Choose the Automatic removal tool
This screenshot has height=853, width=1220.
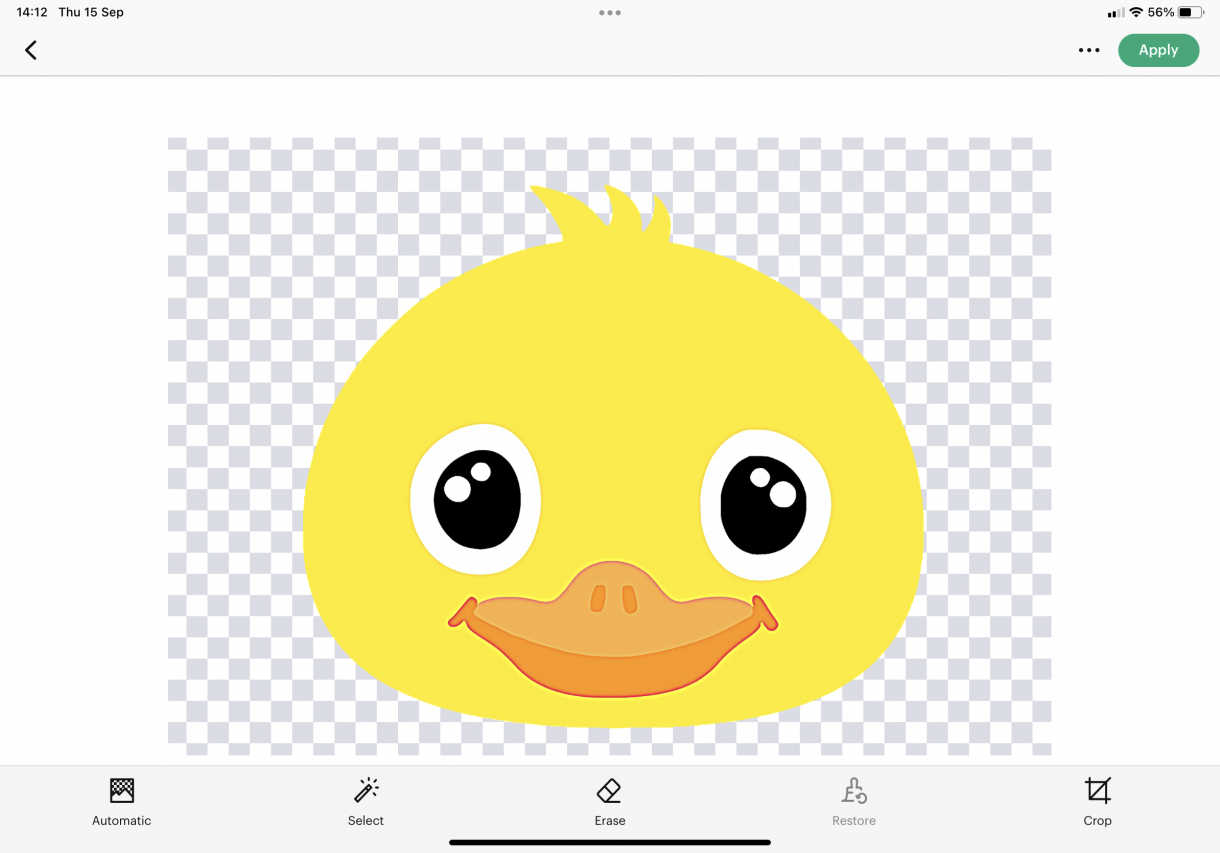pyautogui.click(x=122, y=802)
